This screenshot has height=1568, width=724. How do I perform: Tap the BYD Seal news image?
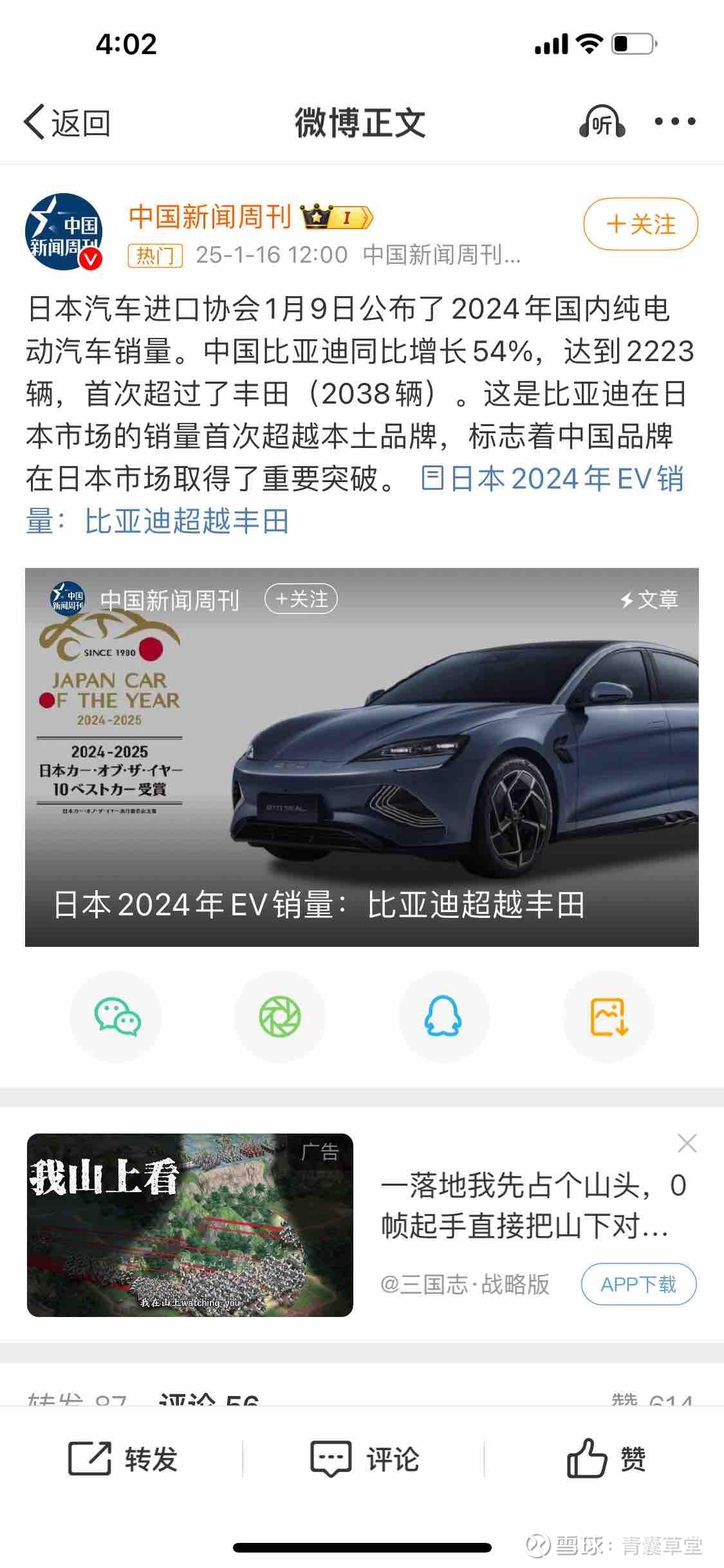360,760
